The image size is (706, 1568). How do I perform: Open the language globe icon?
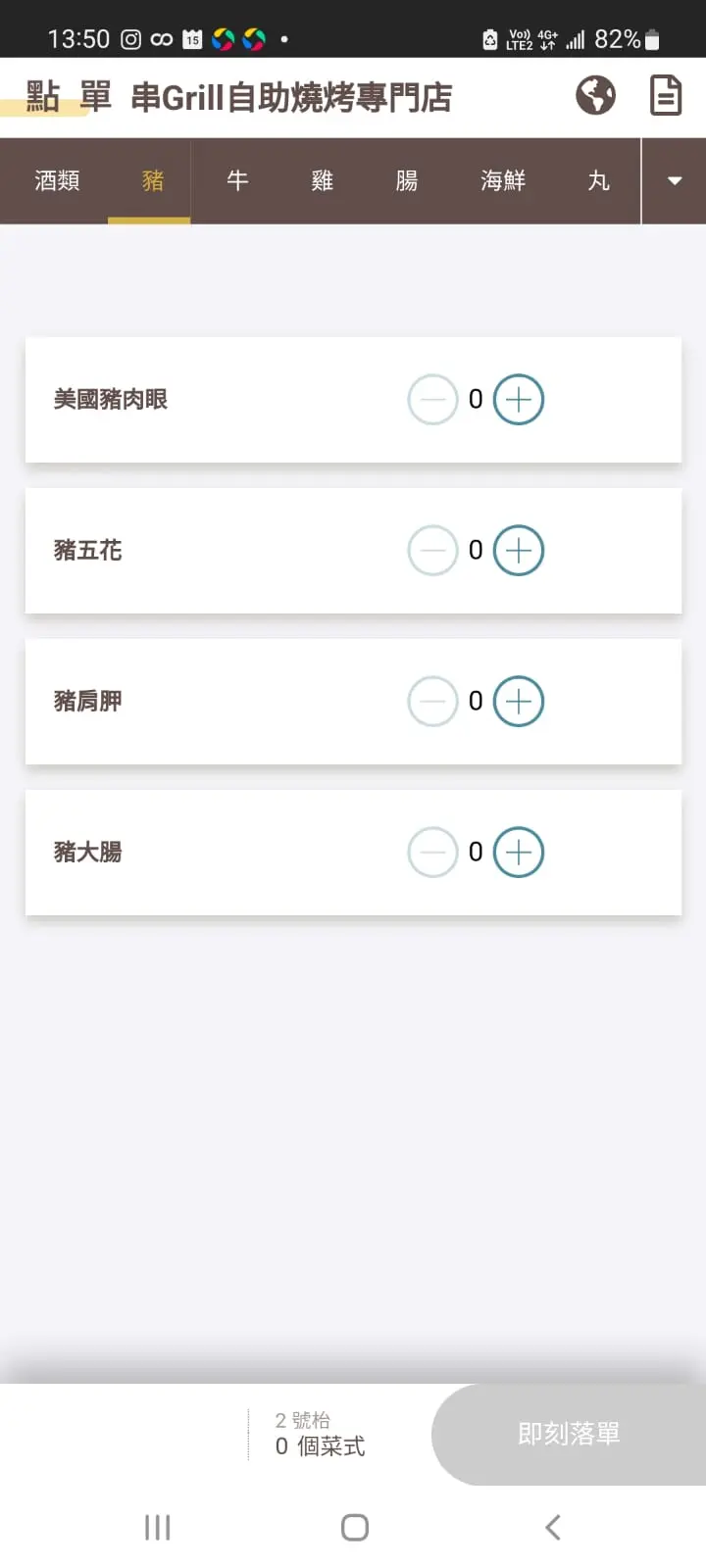click(595, 96)
